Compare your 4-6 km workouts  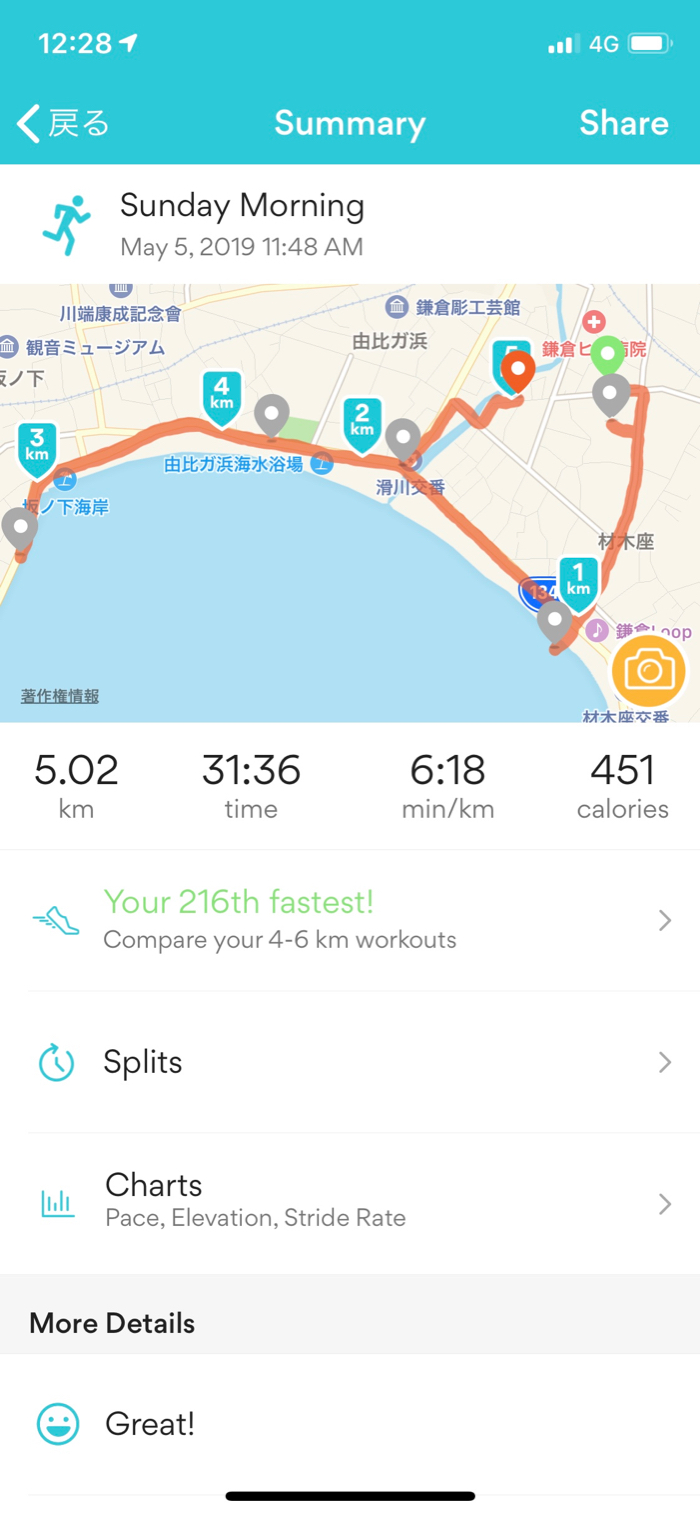(350, 920)
